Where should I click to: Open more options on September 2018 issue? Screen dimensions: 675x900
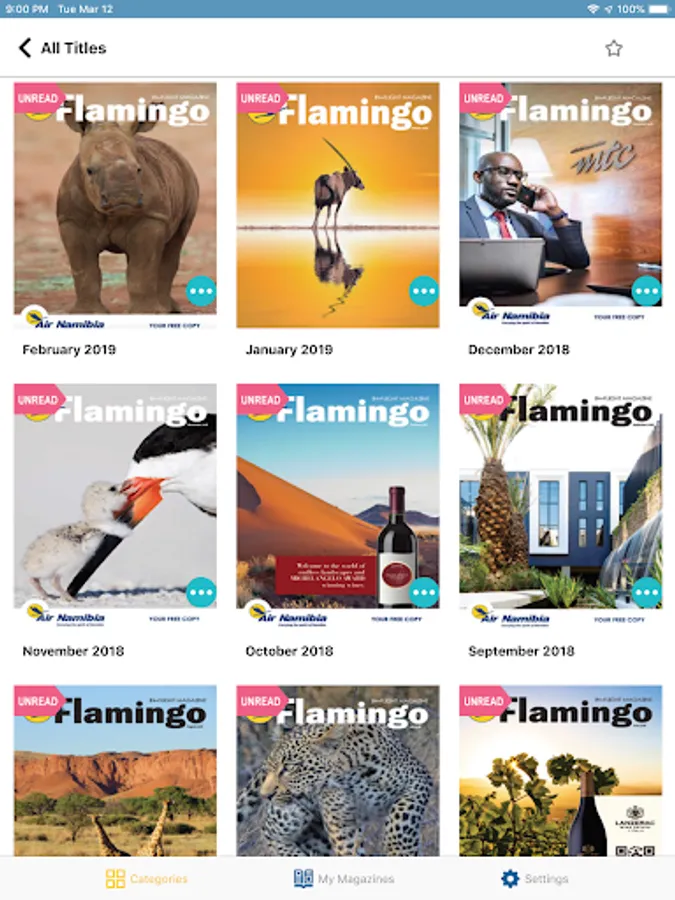[646, 592]
